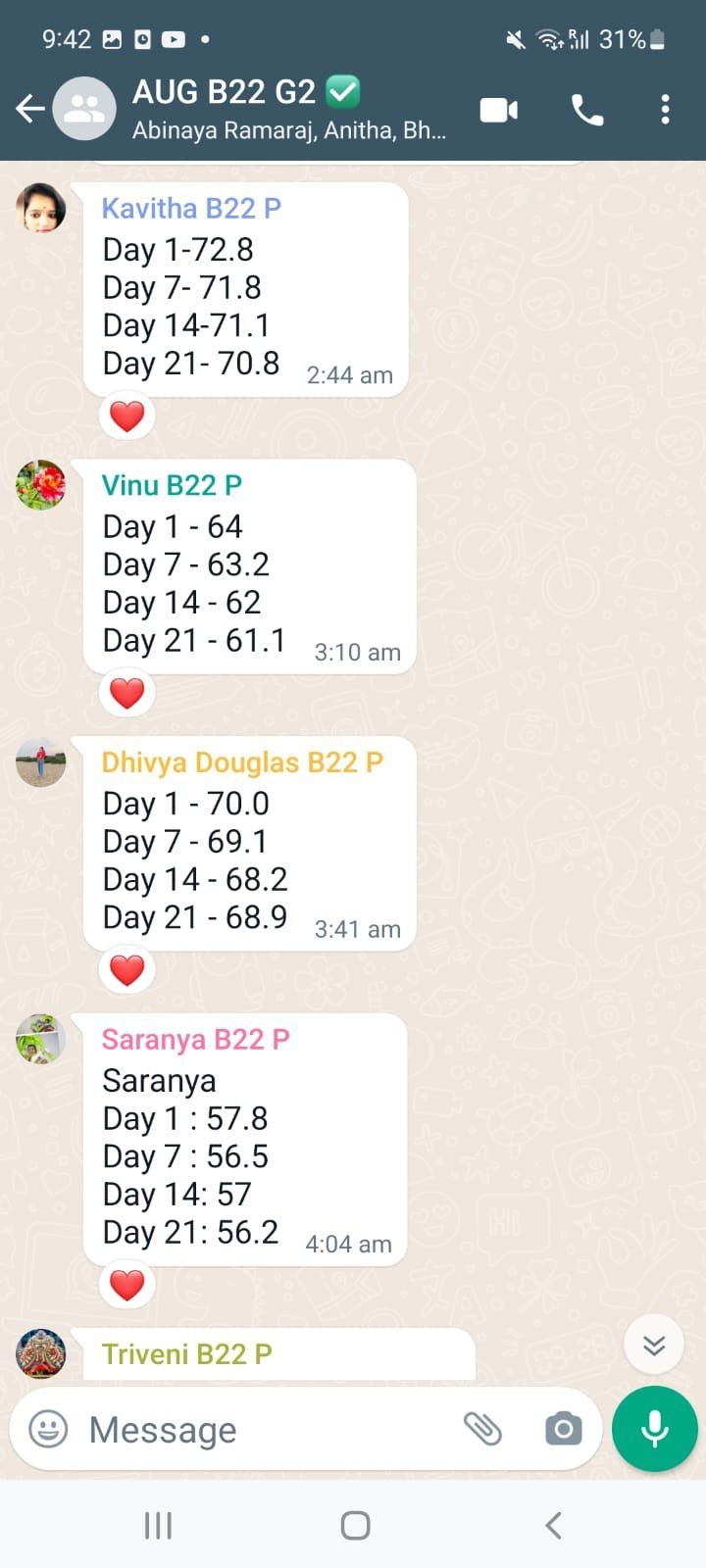View heart reaction on Vinu's message

(x=127, y=694)
